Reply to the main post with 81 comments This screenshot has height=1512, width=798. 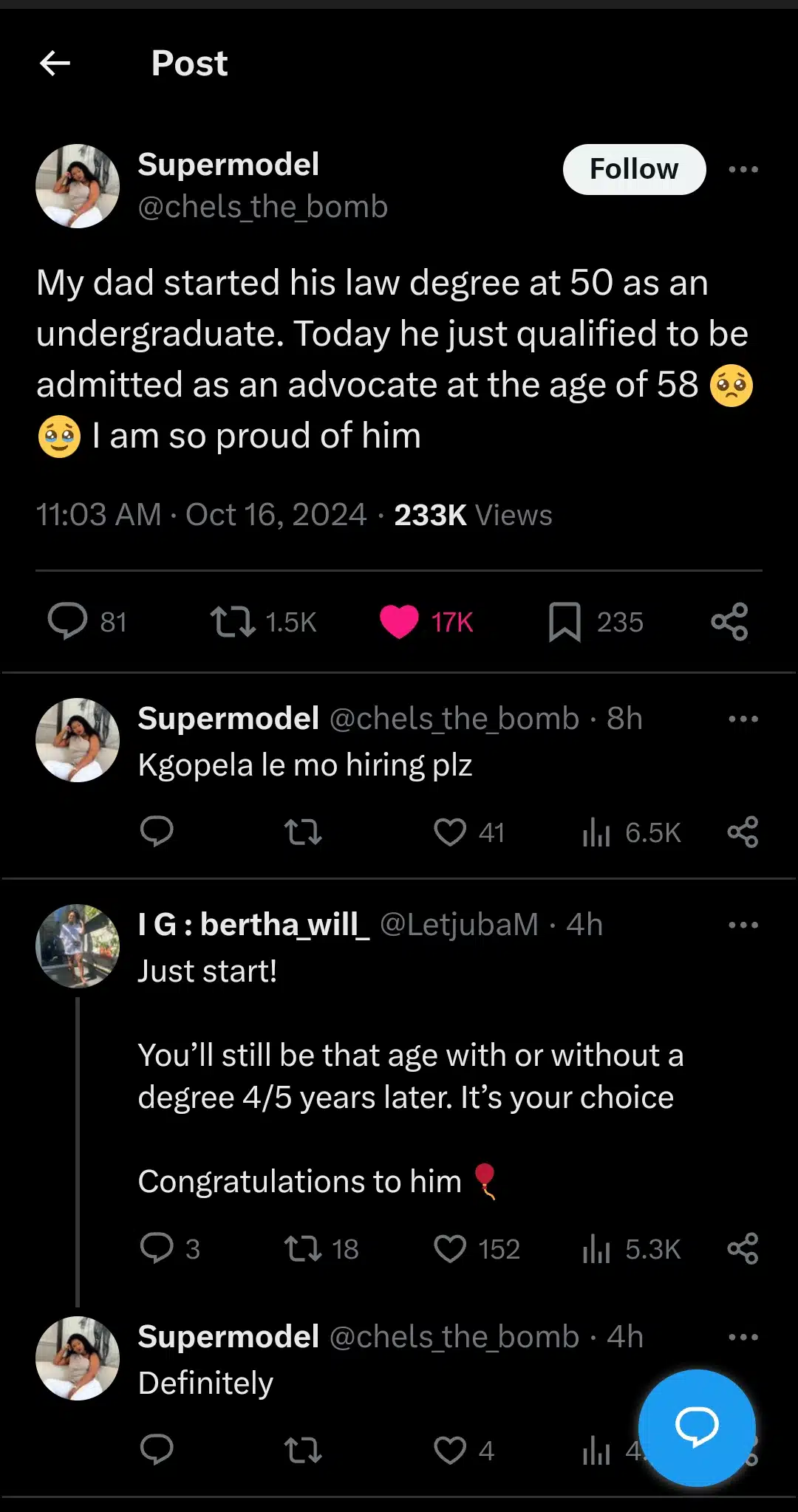point(68,621)
